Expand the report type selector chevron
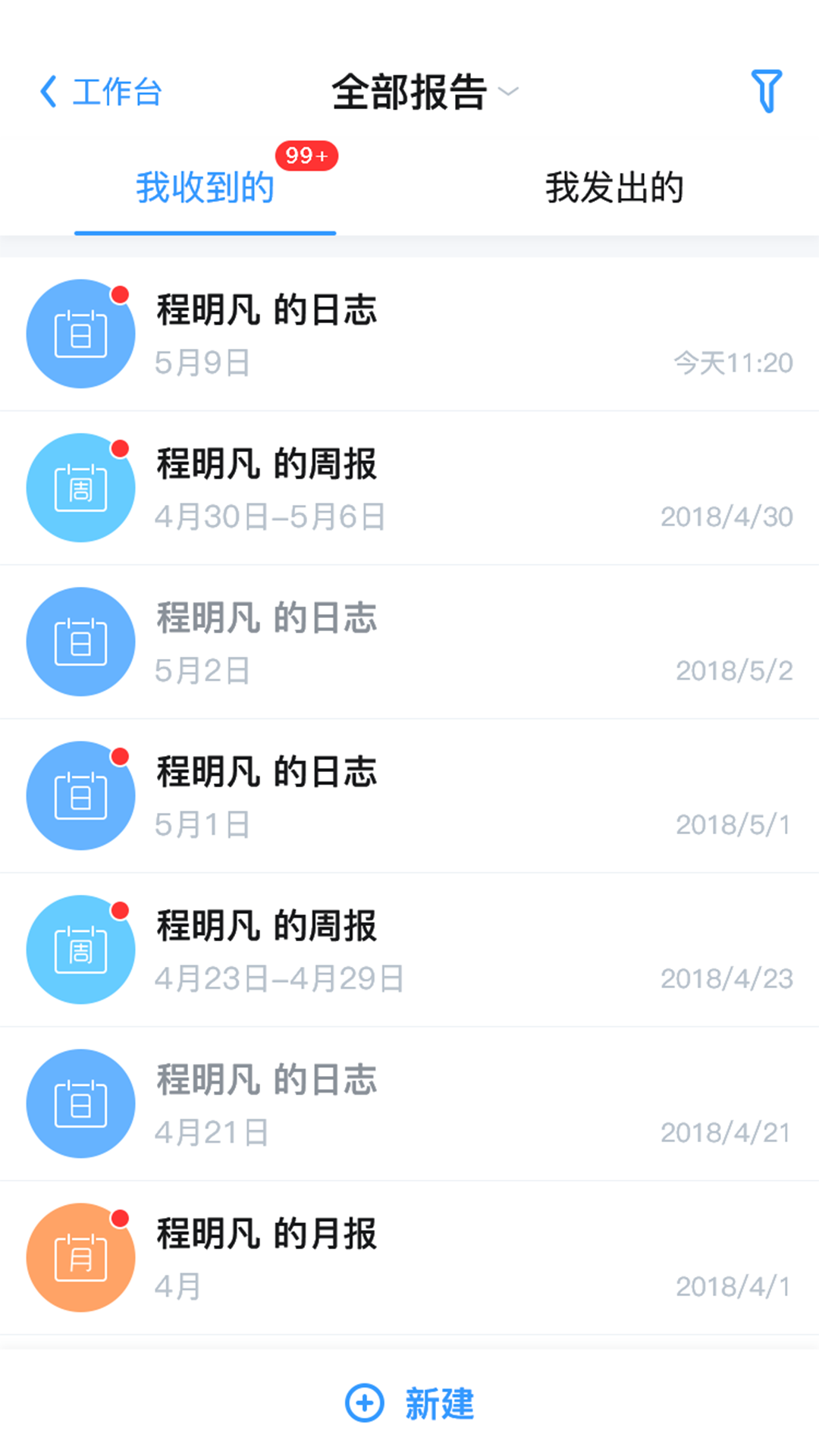This screenshot has width=819, height=1456. coord(507,93)
